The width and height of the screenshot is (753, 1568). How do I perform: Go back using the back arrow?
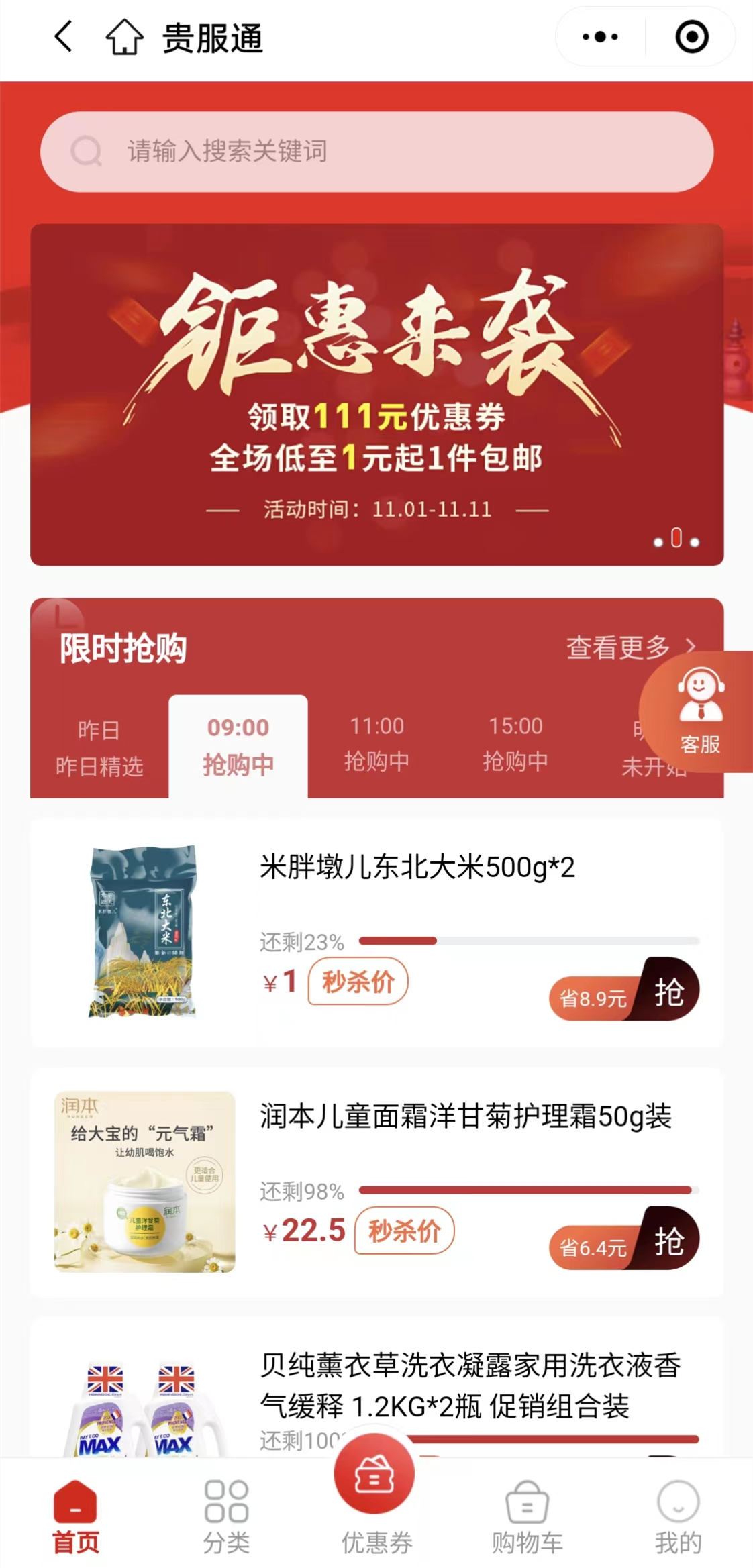63,37
